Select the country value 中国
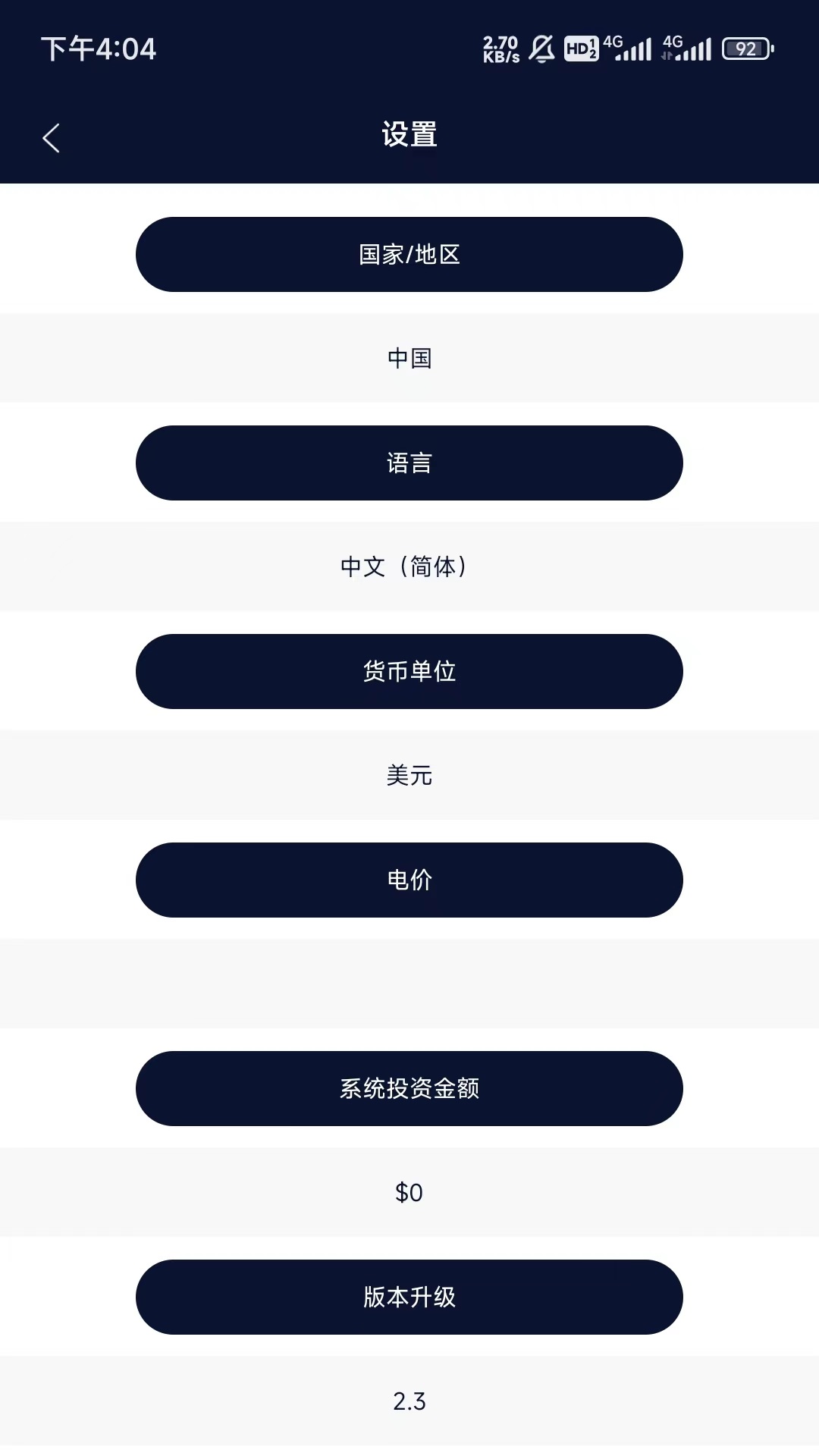Screen dimensions: 819x1456 click(409, 358)
